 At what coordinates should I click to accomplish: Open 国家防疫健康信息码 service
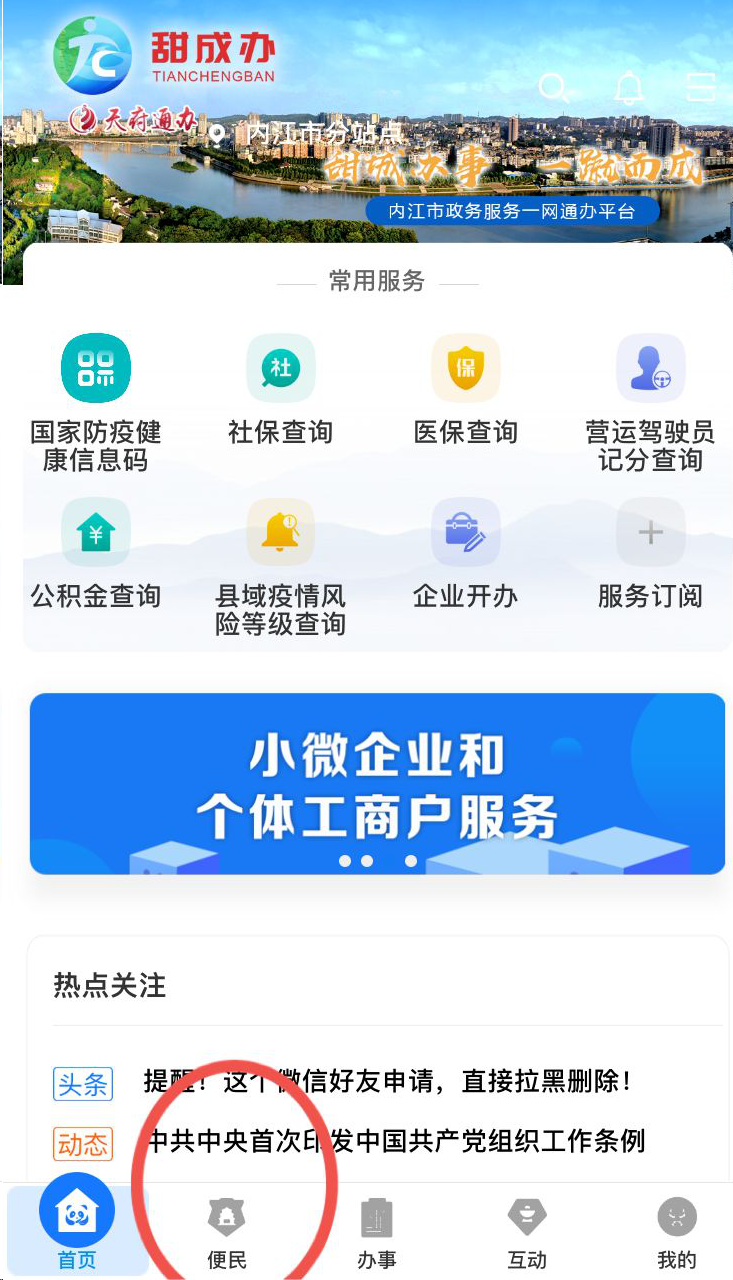(96, 402)
